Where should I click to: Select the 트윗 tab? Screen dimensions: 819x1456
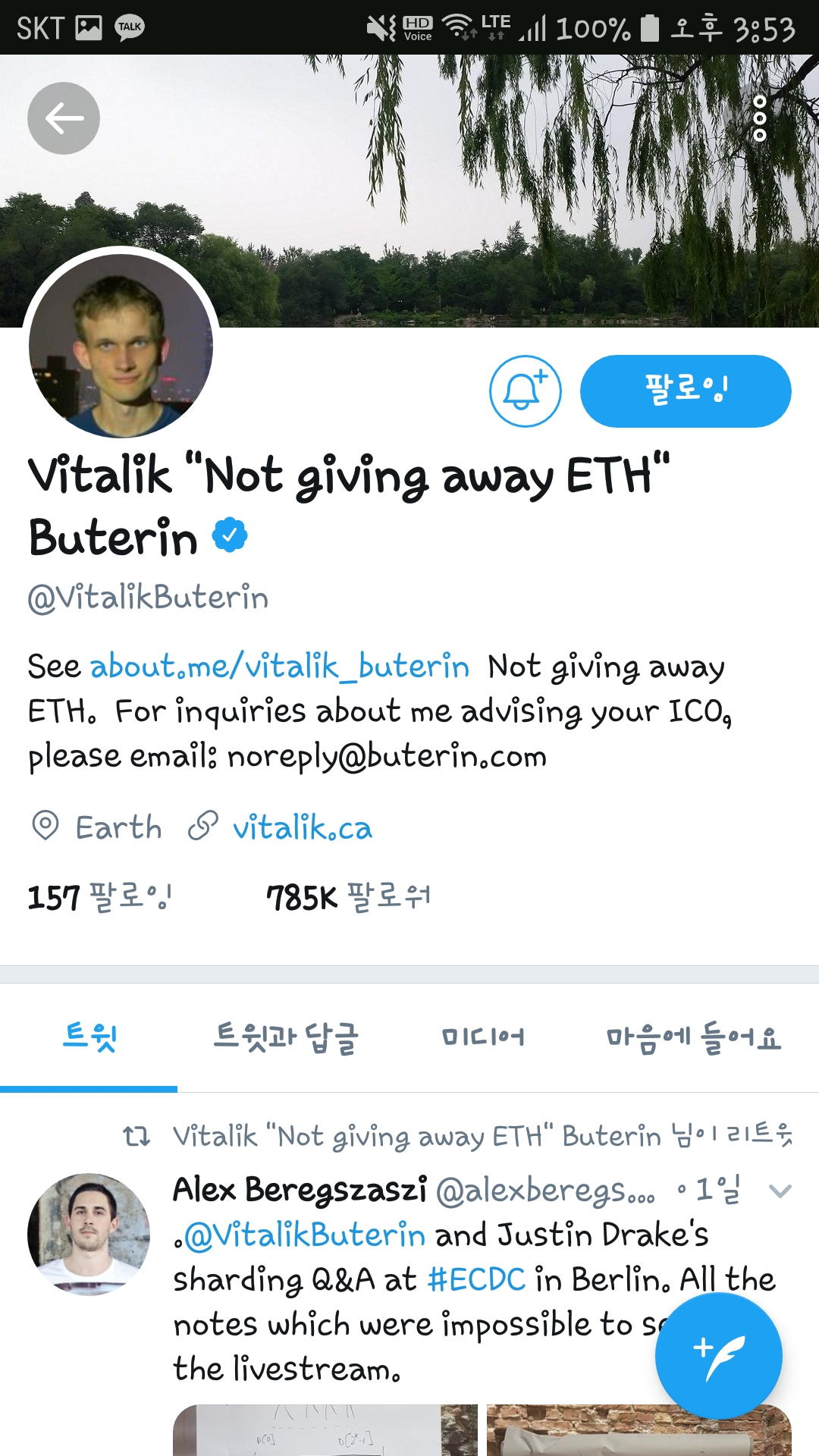pyautogui.click(x=89, y=1037)
